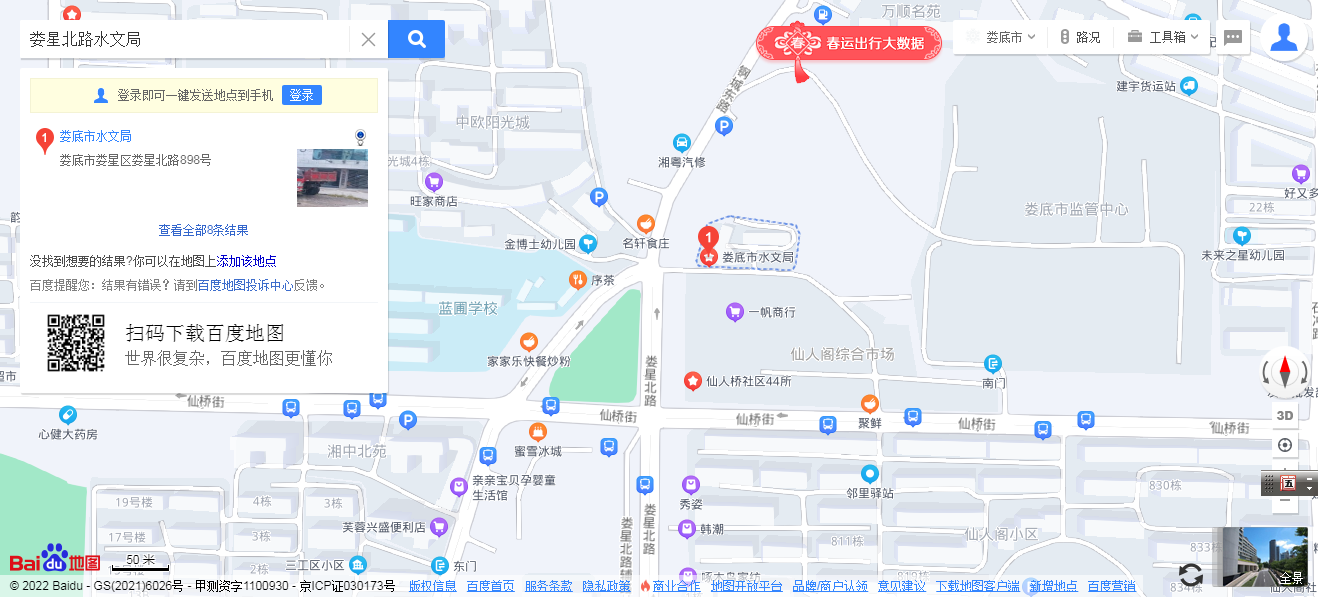Toggle the 路况 traffic layer

pyautogui.click(x=1080, y=37)
